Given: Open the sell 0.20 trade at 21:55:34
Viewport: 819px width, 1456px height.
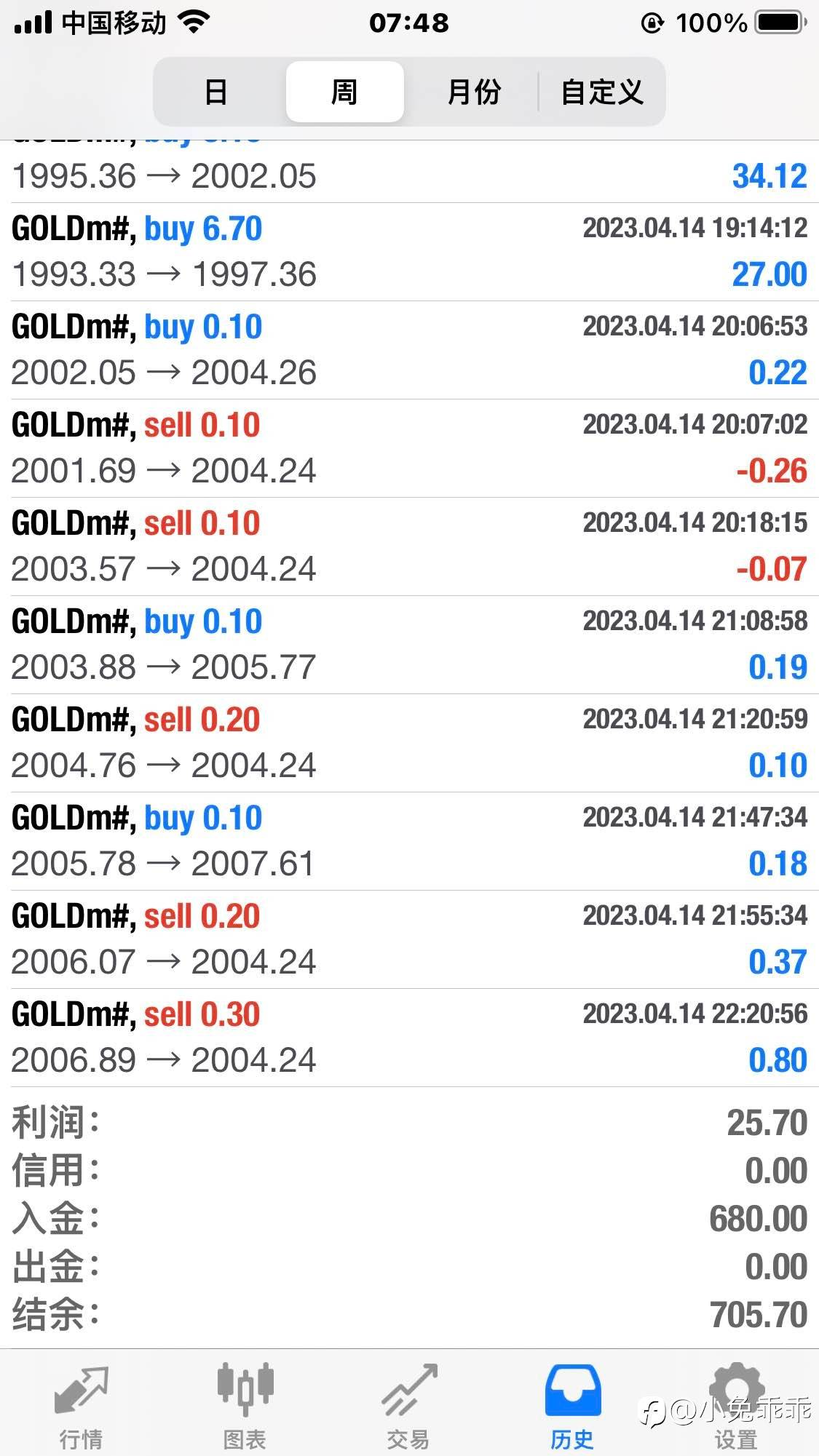Looking at the screenshot, I should (x=409, y=939).
